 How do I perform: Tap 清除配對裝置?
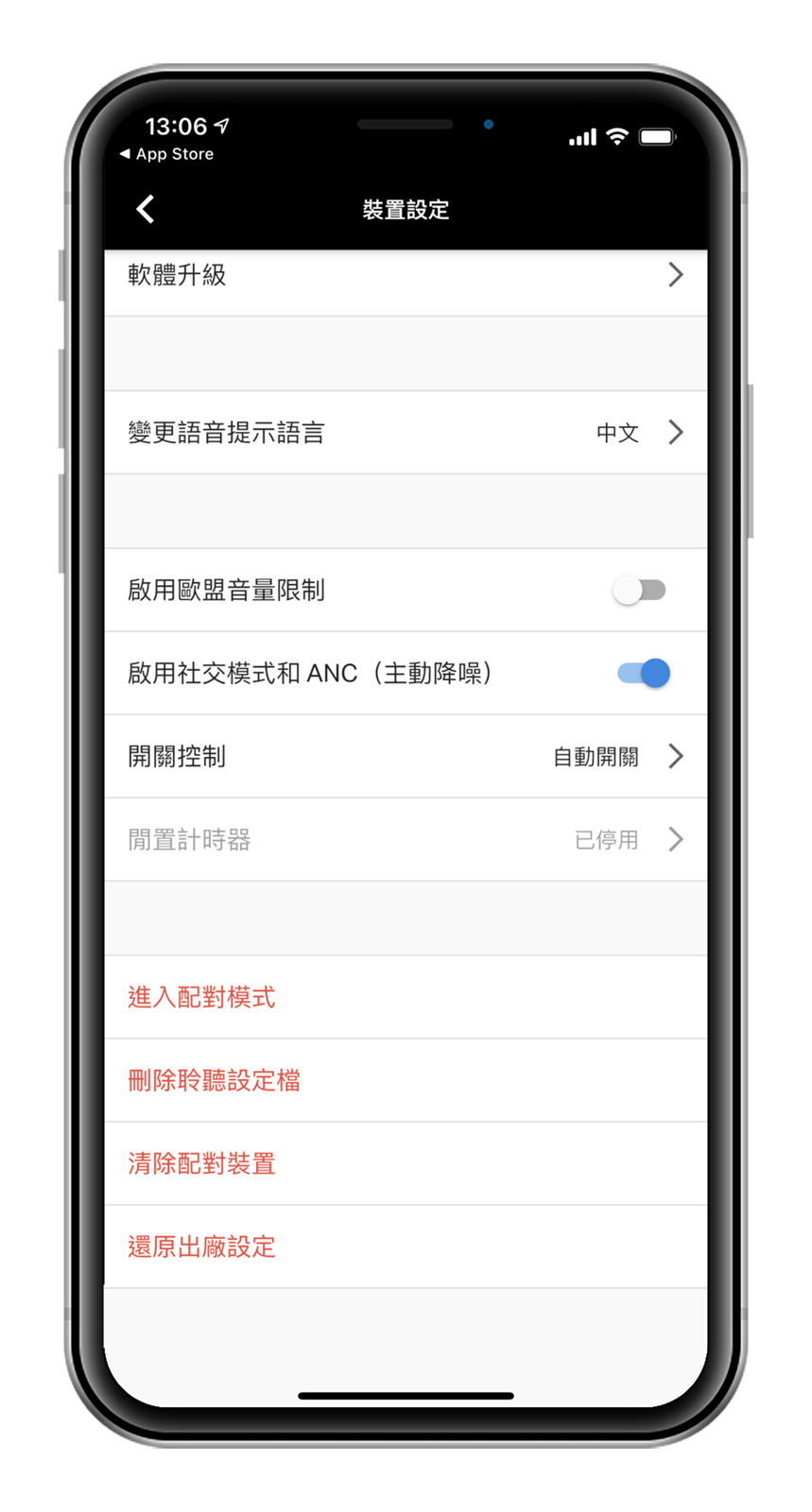point(202,1164)
